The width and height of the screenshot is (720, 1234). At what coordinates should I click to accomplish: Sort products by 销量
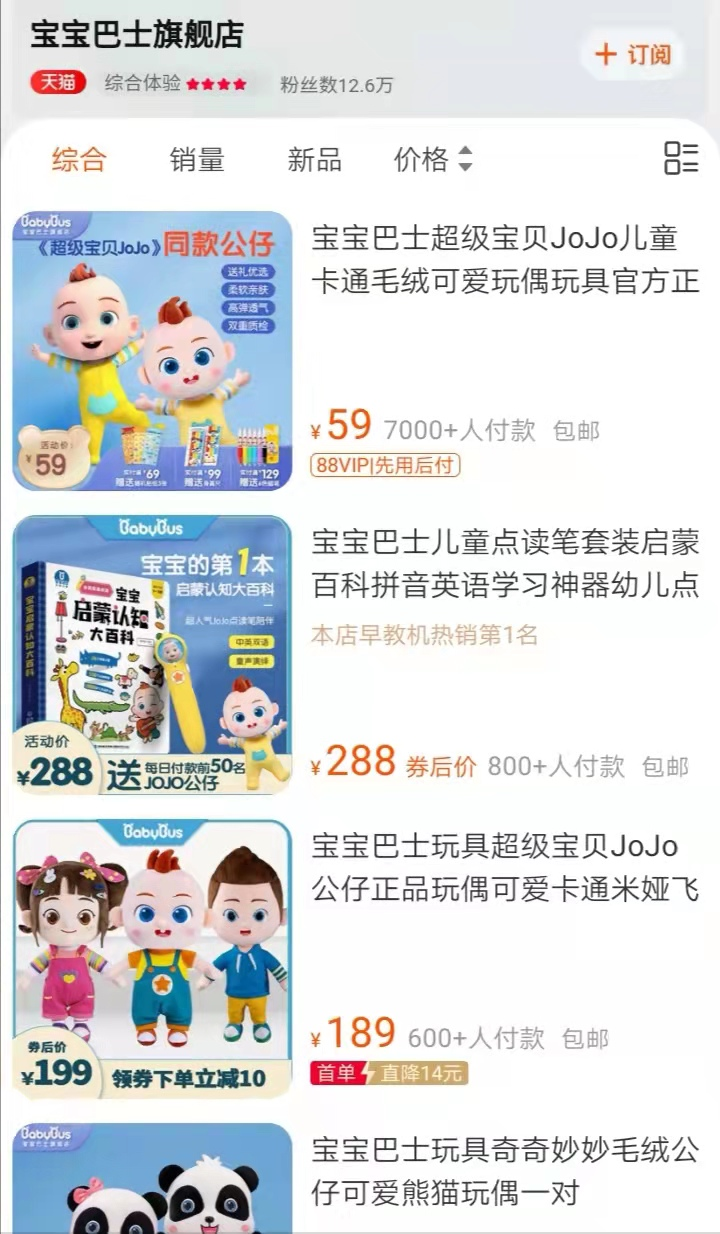coord(197,159)
